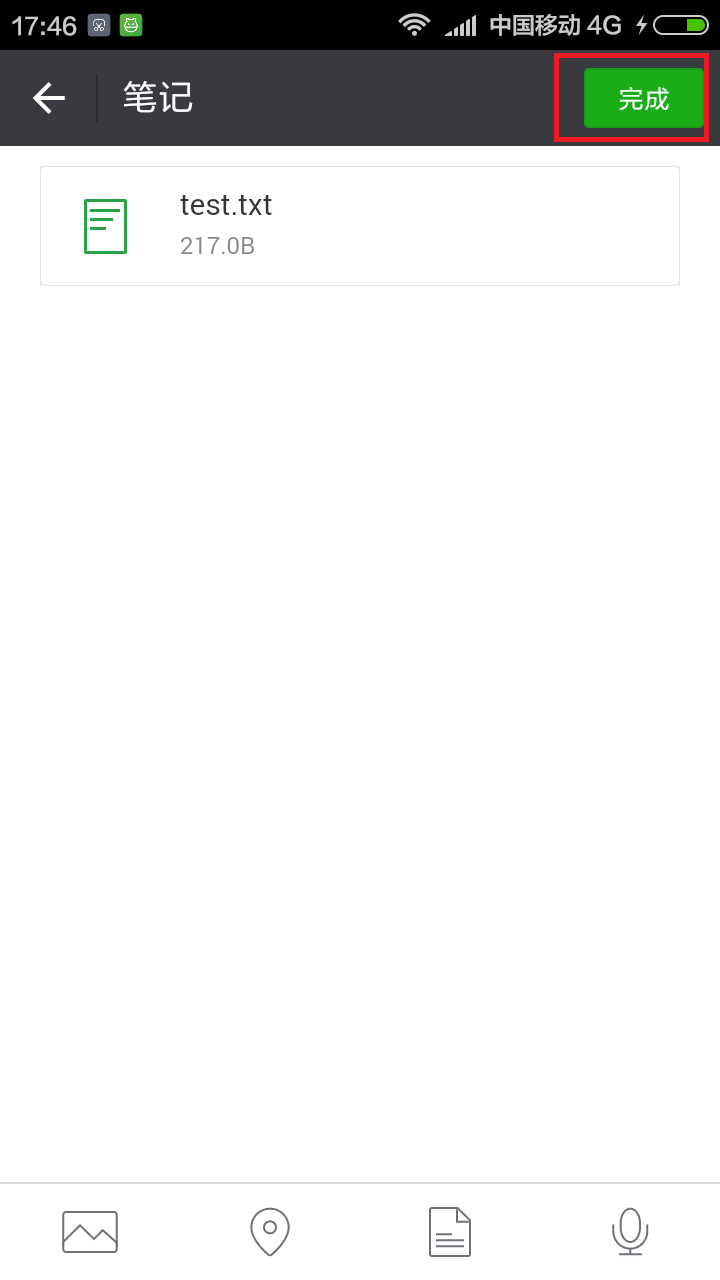Record a voice note with the microphone
Image resolution: width=720 pixels, height=1280 pixels.
pyautogui.click(x=630, y=1232)
